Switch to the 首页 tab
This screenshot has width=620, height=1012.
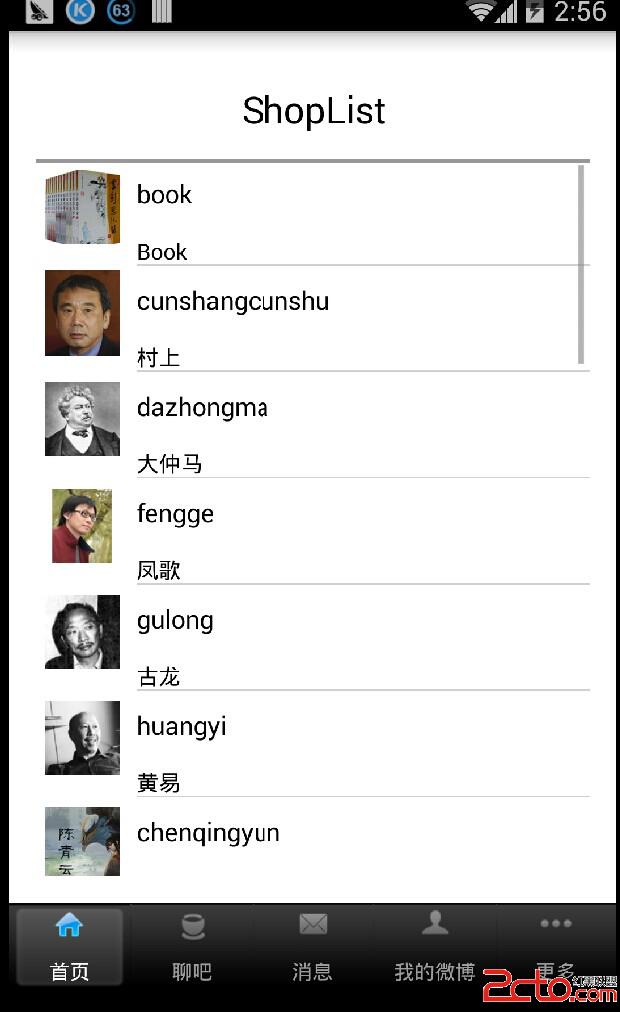[69, 946]
